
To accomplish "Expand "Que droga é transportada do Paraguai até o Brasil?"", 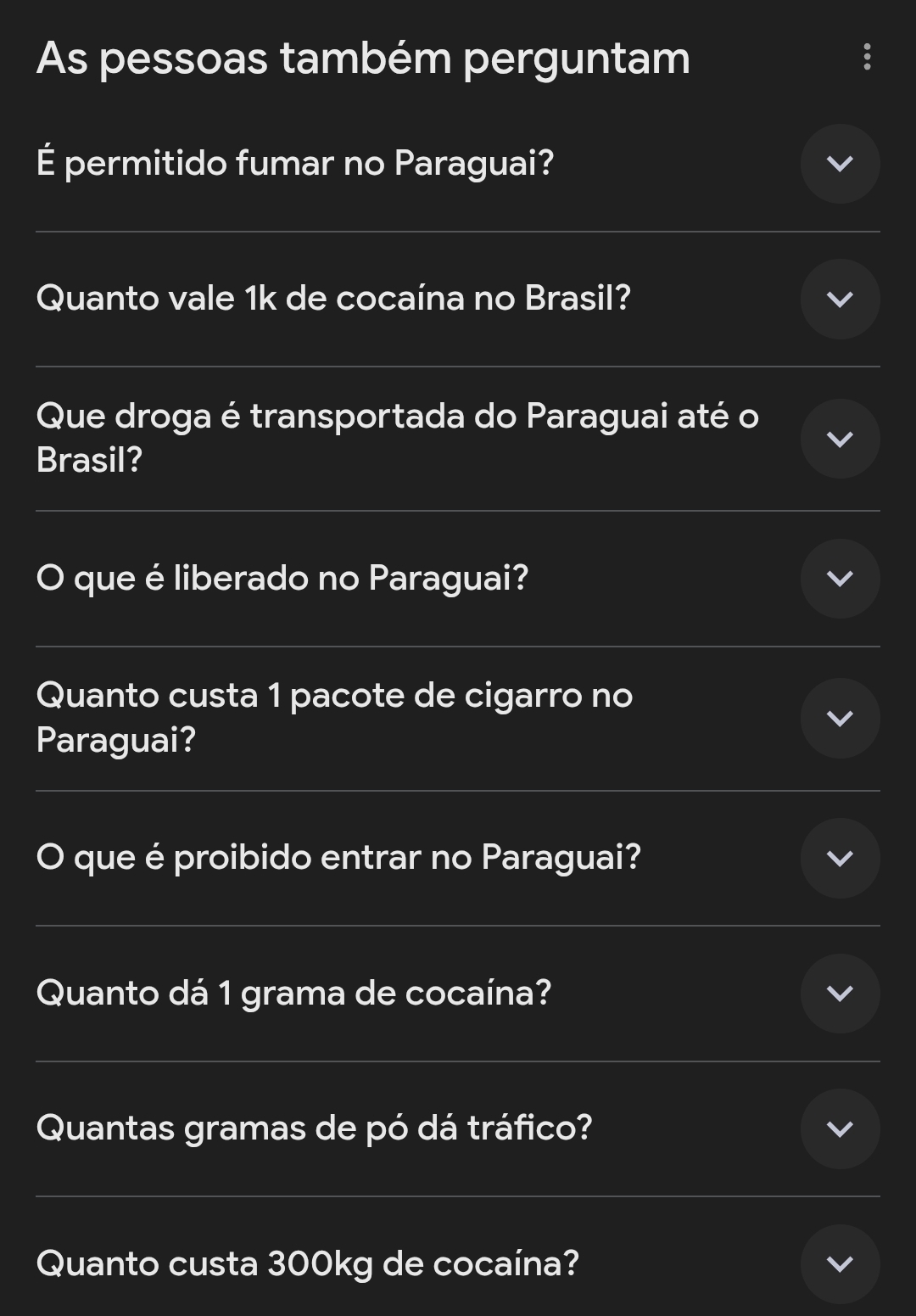I will (x=840, y=439).
